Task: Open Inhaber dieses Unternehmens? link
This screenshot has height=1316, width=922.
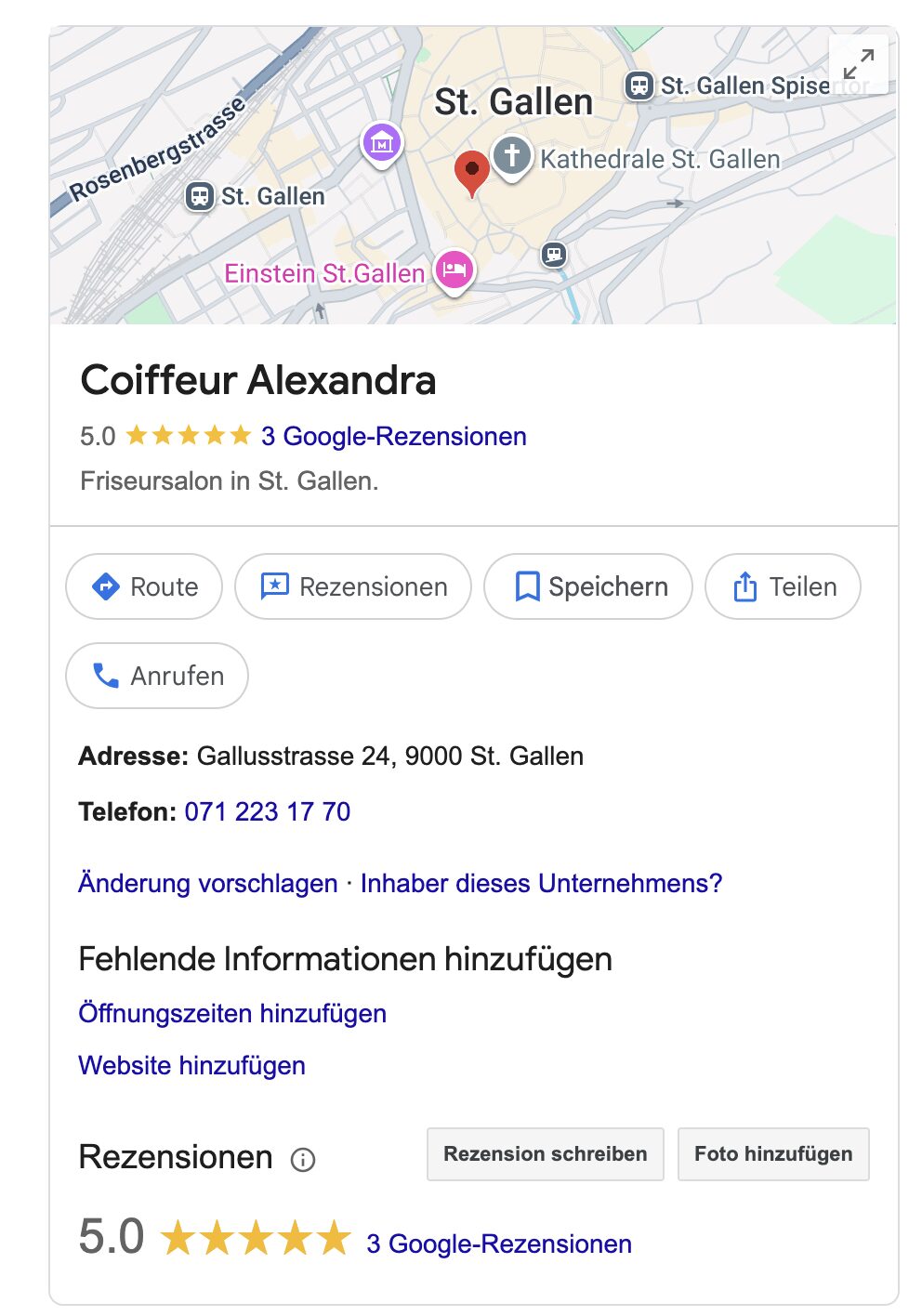Action: 541,883
